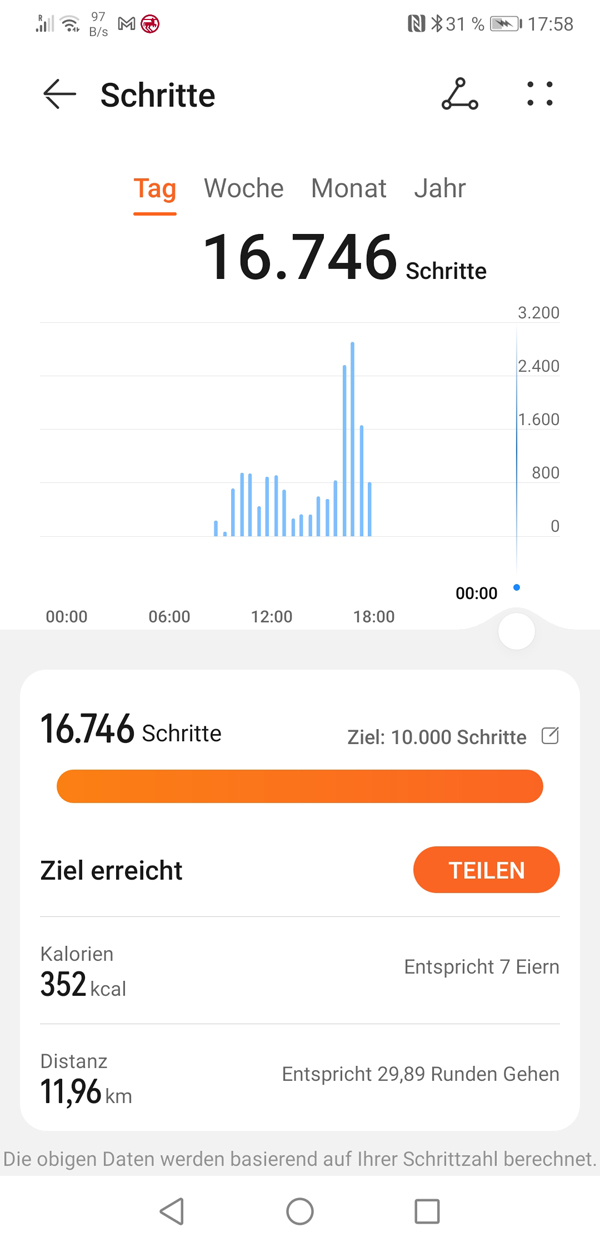This screenshot has height=1247, width=600.
Task: Share the result with TEILEN
Action: pos(486,870)
